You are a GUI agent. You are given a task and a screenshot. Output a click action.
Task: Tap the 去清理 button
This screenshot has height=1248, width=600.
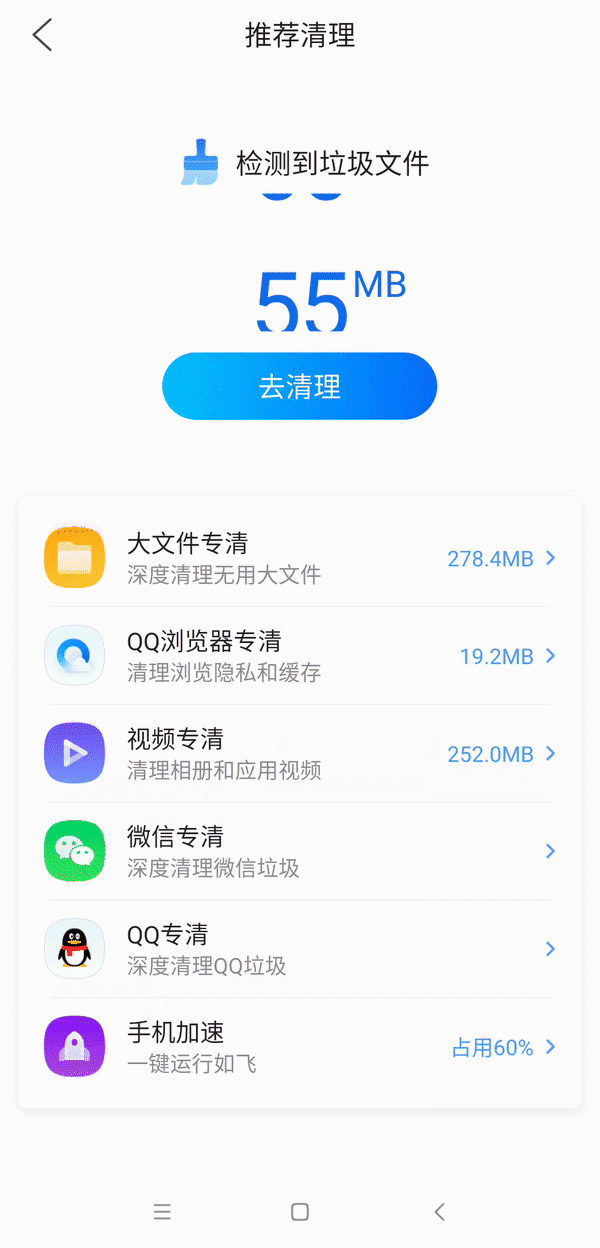[x=300, y=386]
